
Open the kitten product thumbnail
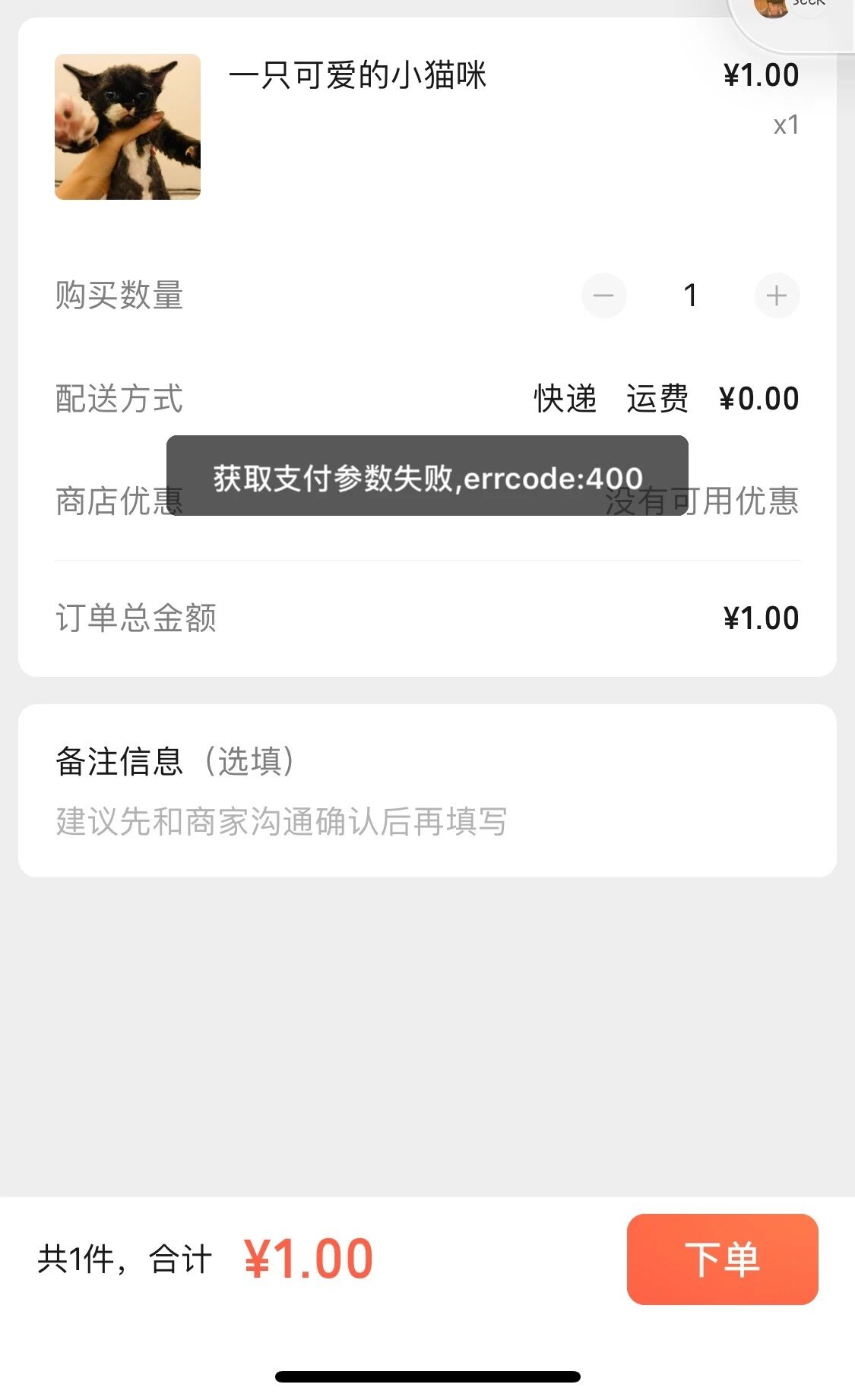128,127
